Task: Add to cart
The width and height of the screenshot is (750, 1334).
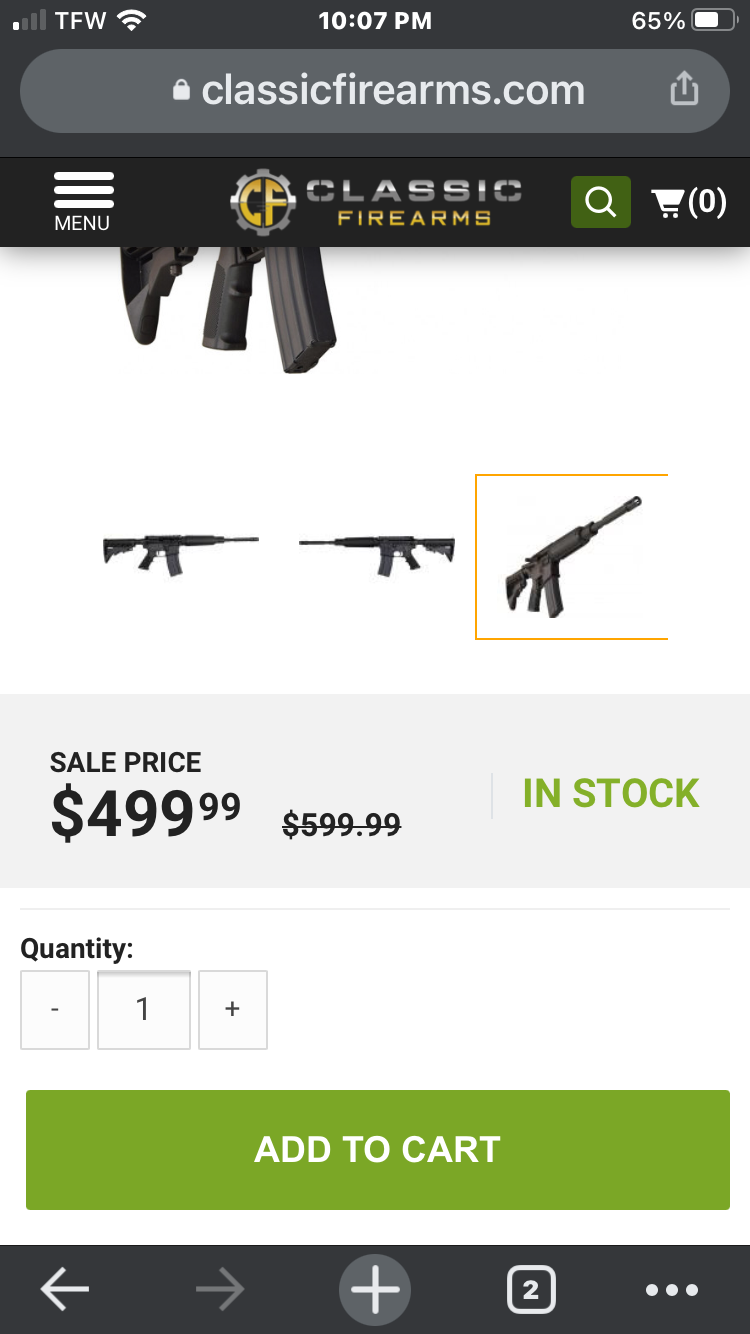Action: pos(378,1150)
